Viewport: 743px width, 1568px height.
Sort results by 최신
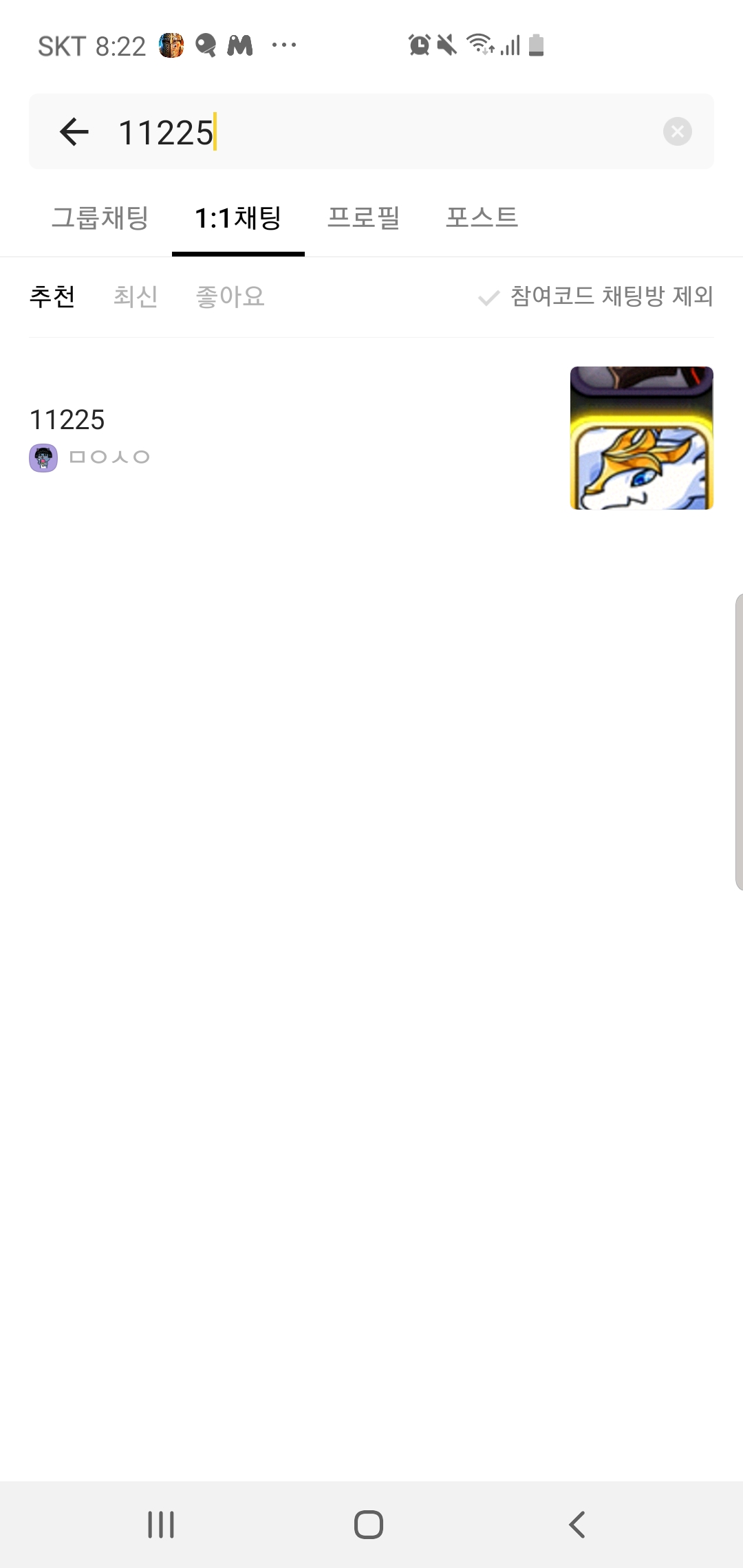[136, 296]
